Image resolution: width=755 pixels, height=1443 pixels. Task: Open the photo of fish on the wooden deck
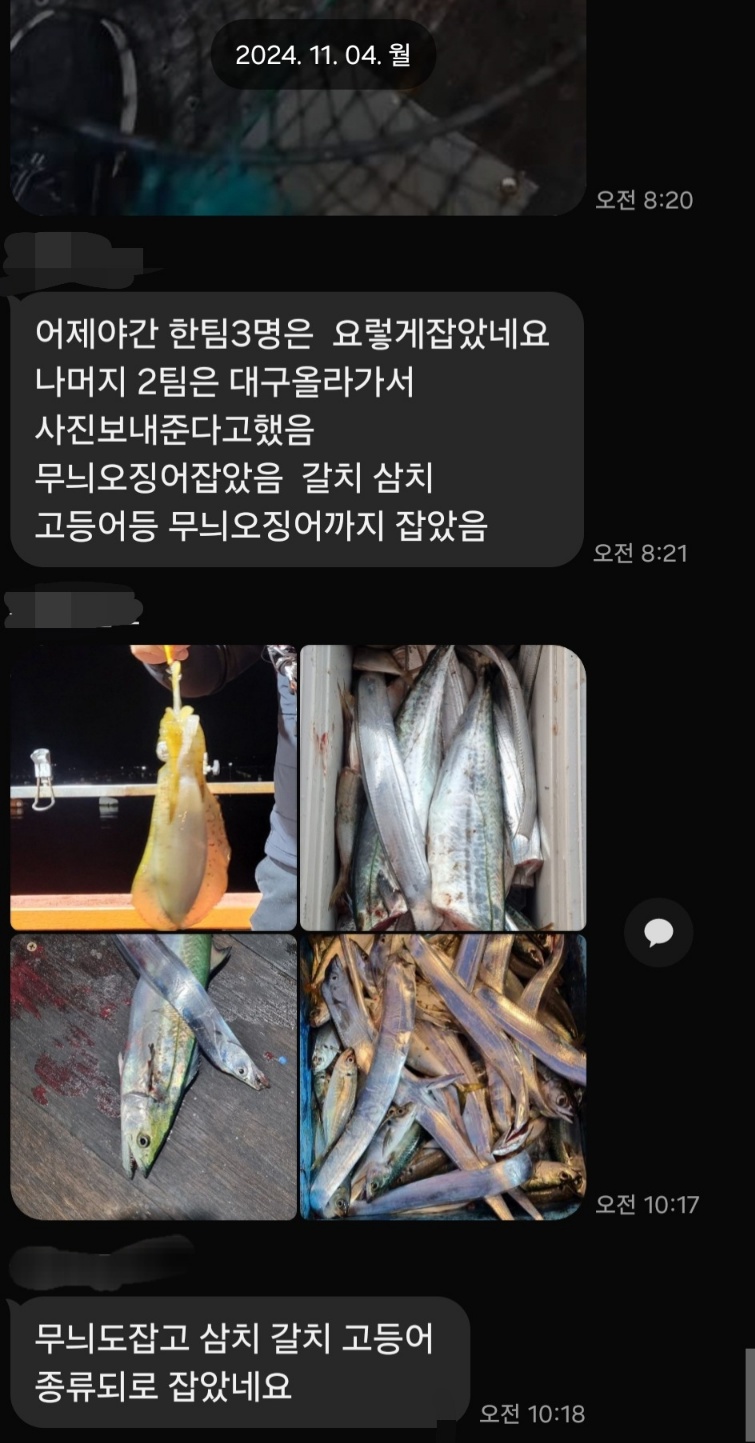[x=153, y=1076]
